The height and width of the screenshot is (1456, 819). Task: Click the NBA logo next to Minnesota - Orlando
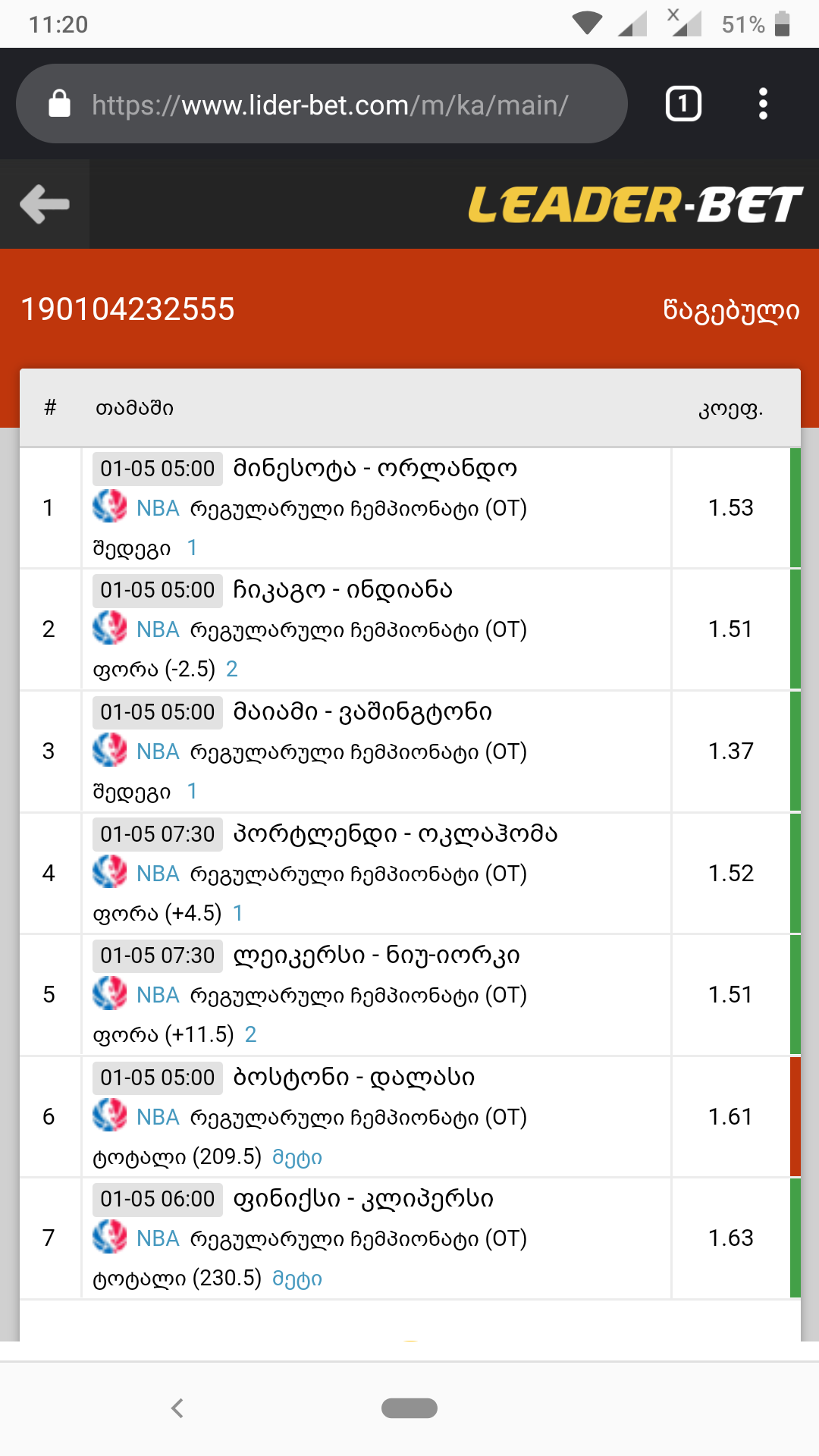click(111, 508)
